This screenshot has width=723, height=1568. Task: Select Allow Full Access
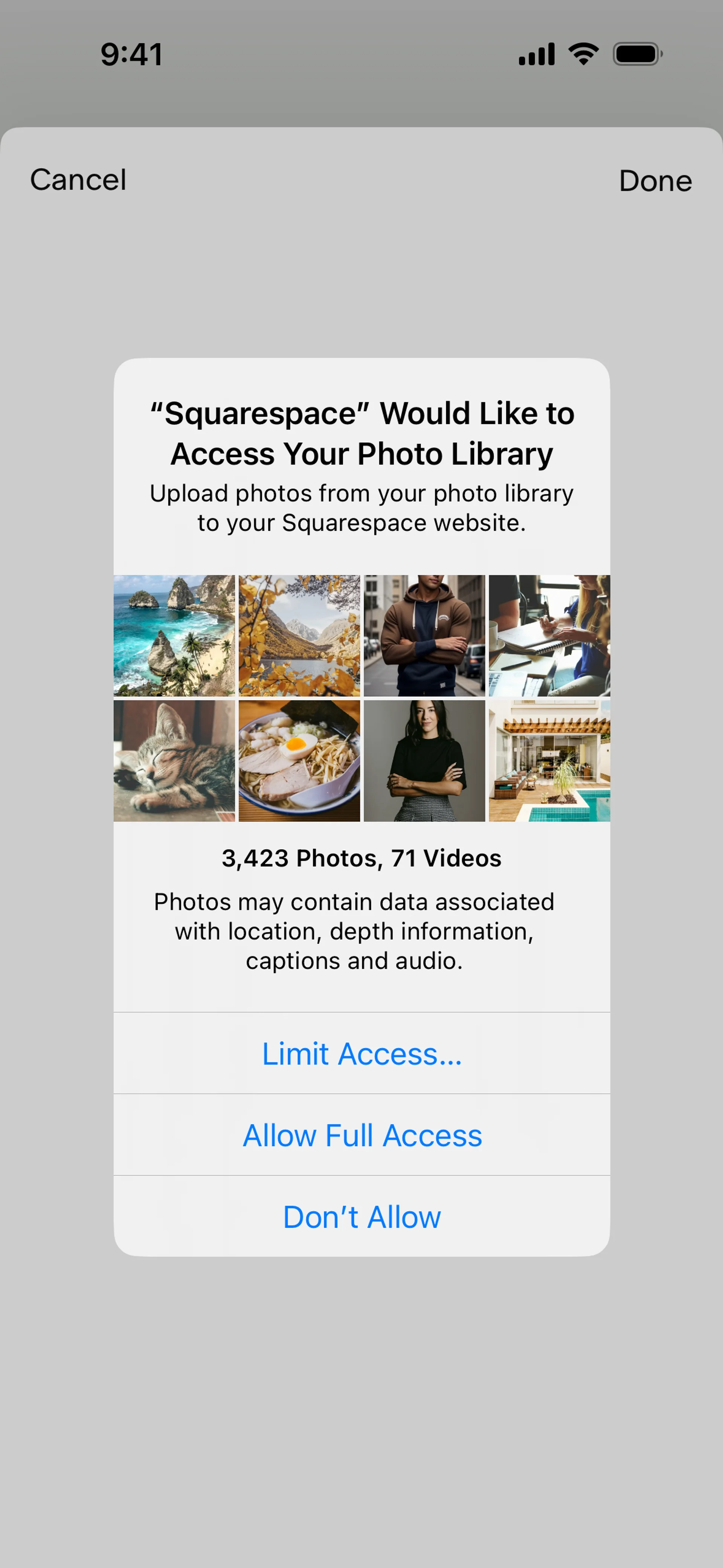click(361, 1135)
